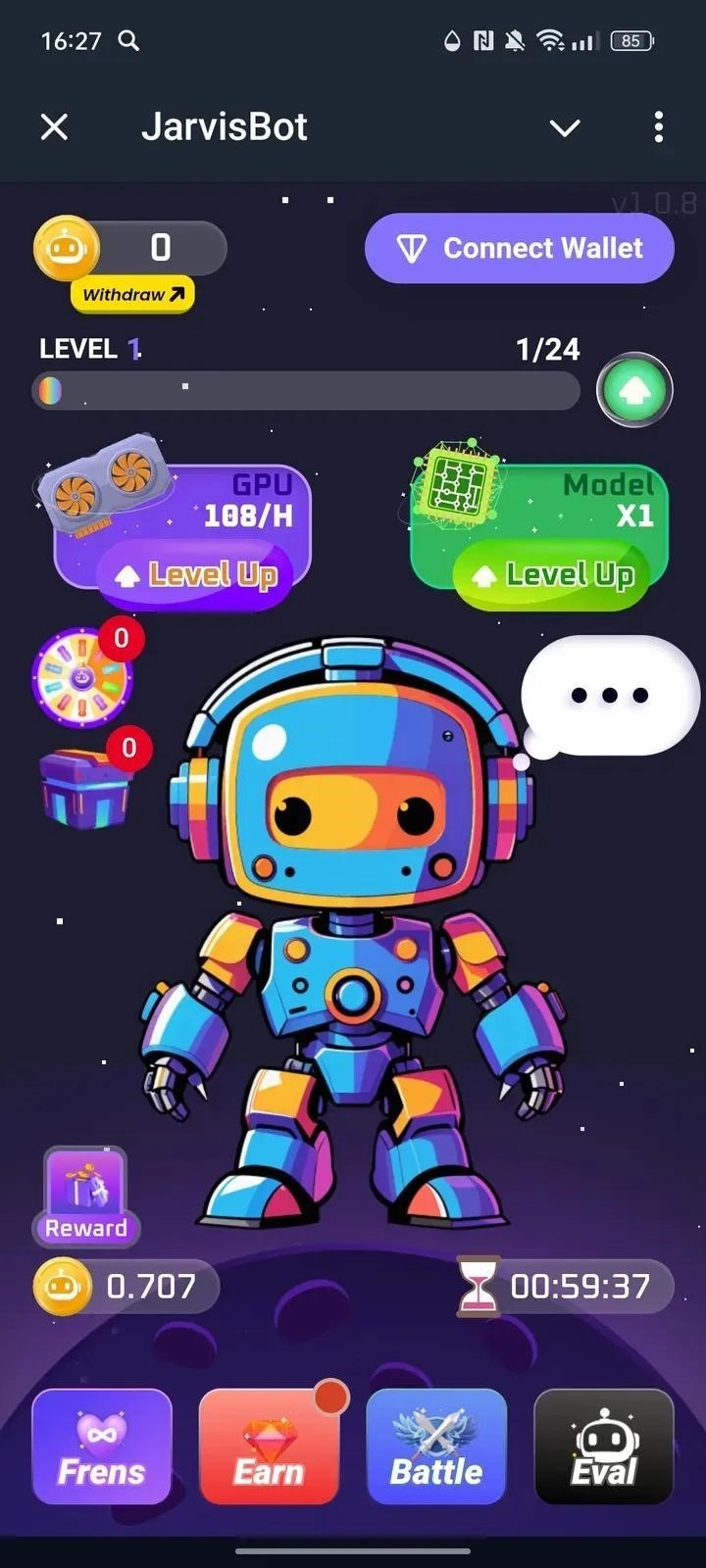Select the Eval tab

coord(604,1446)
